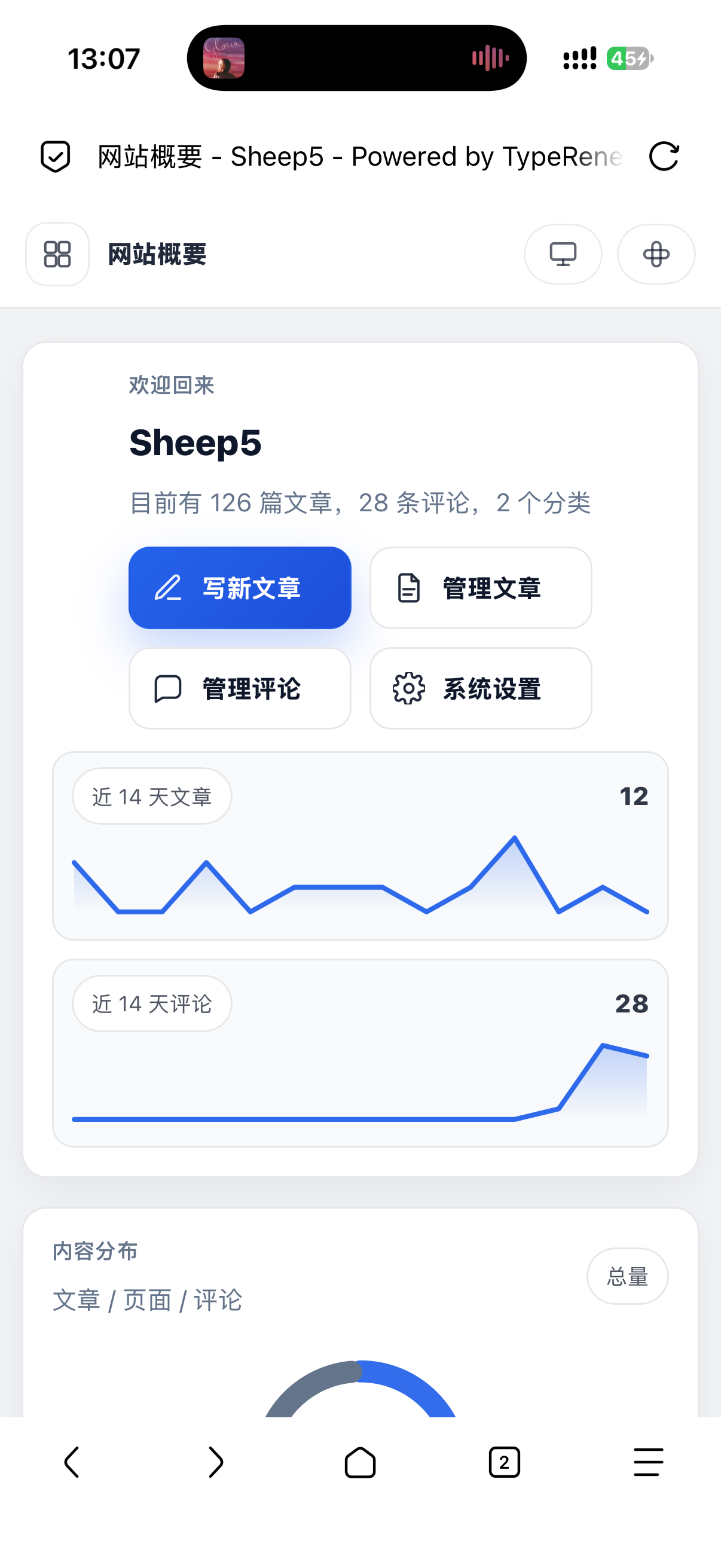Select the 近 14 天文章 chip
The height and width of the screenshot is (1568, 721).
coord(152,796)
